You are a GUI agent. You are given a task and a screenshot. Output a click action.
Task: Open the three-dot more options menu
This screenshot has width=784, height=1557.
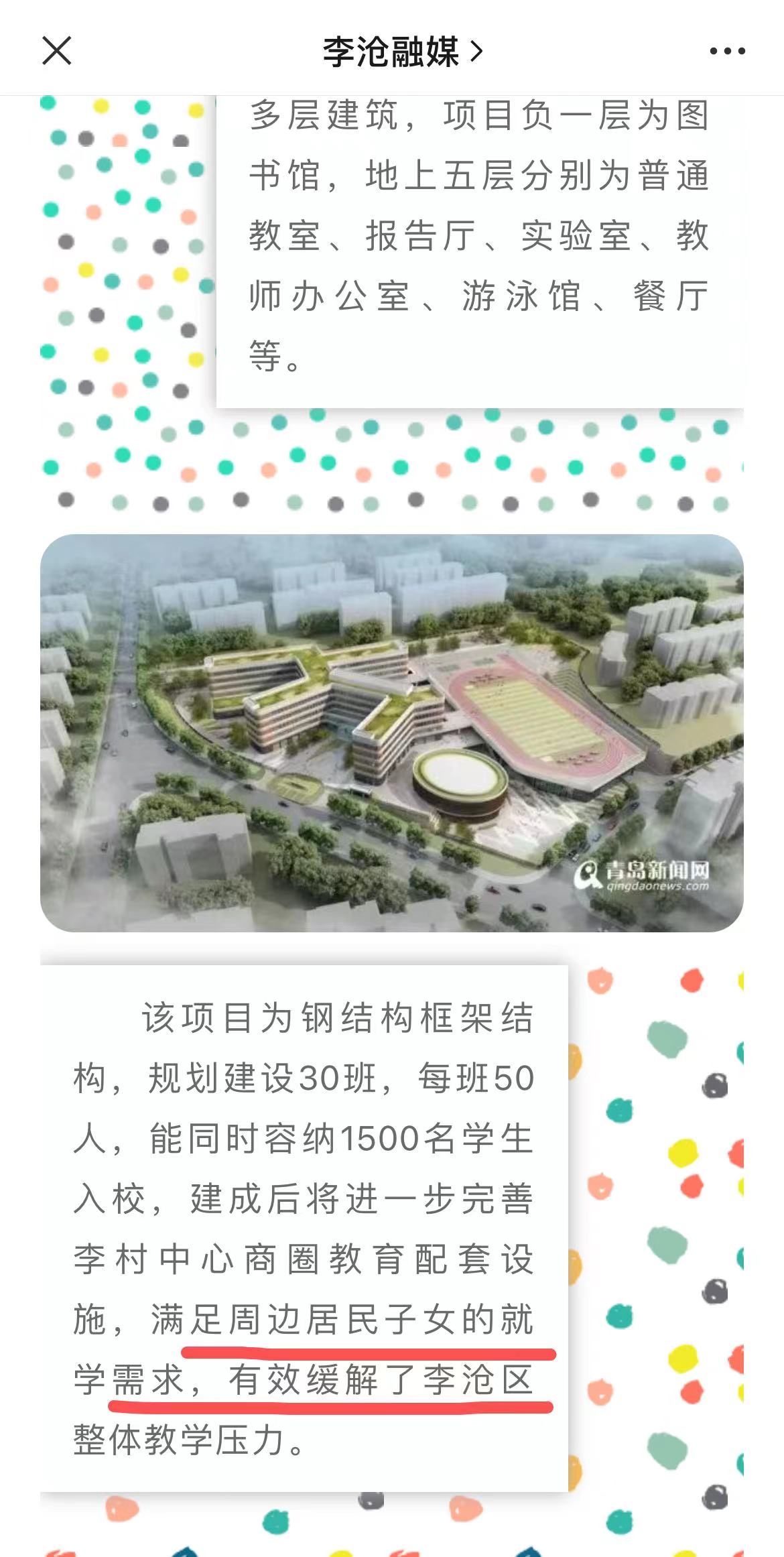[x=727, y=52]
